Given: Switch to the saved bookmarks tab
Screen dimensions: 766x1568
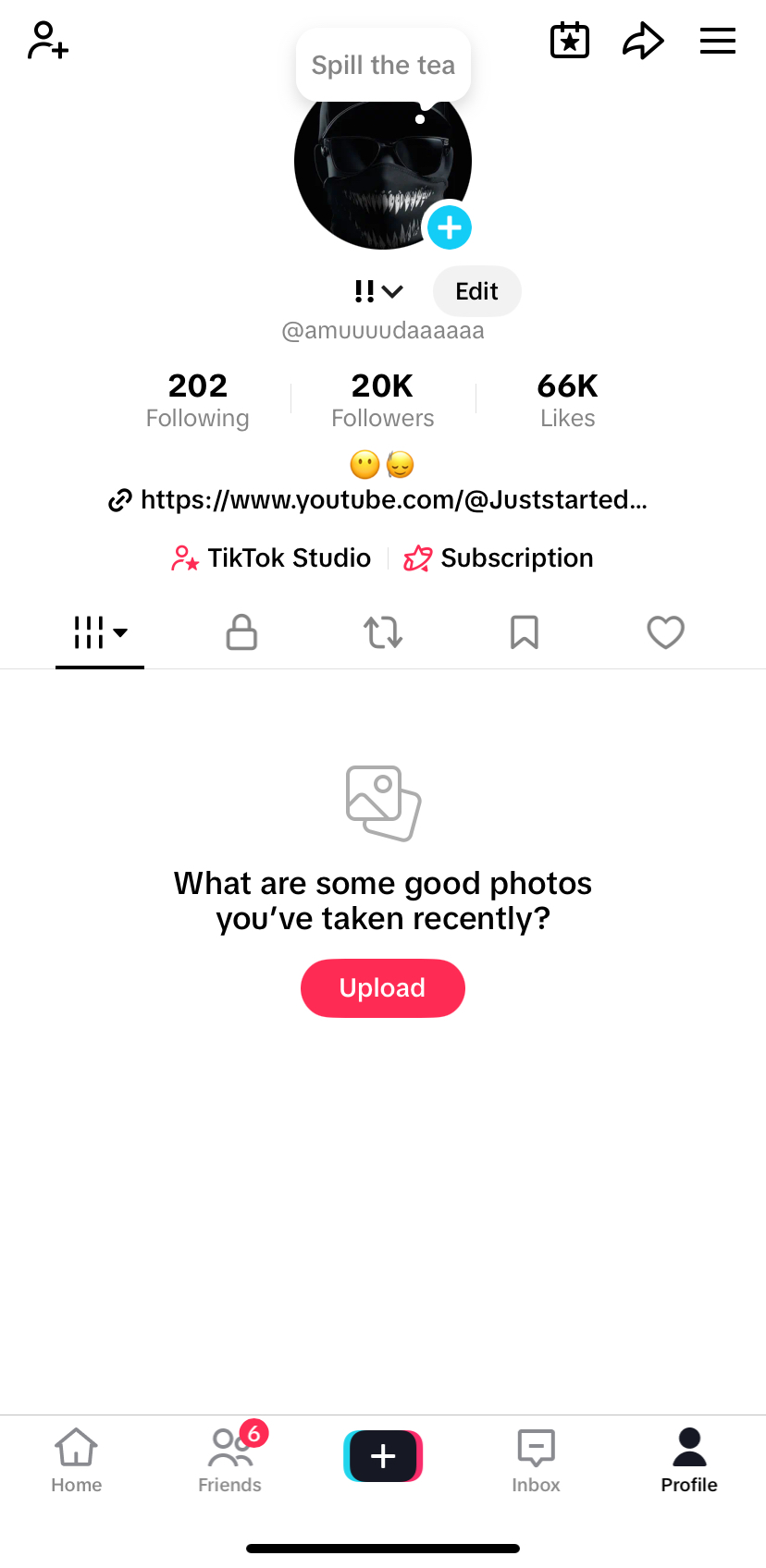Looking at the screenshot, I should click(x=525, y=632).
